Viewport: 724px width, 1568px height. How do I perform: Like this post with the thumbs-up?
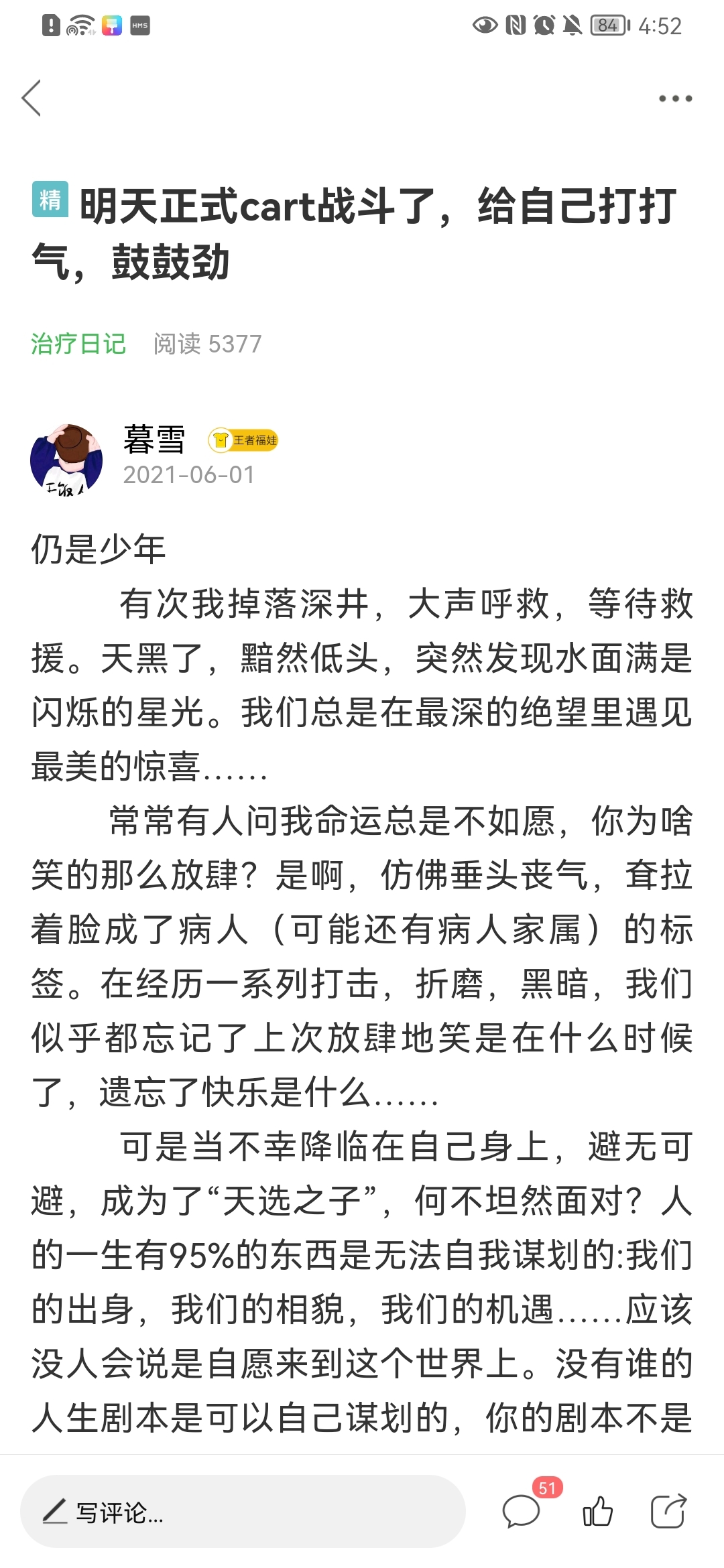[597, 1510]
